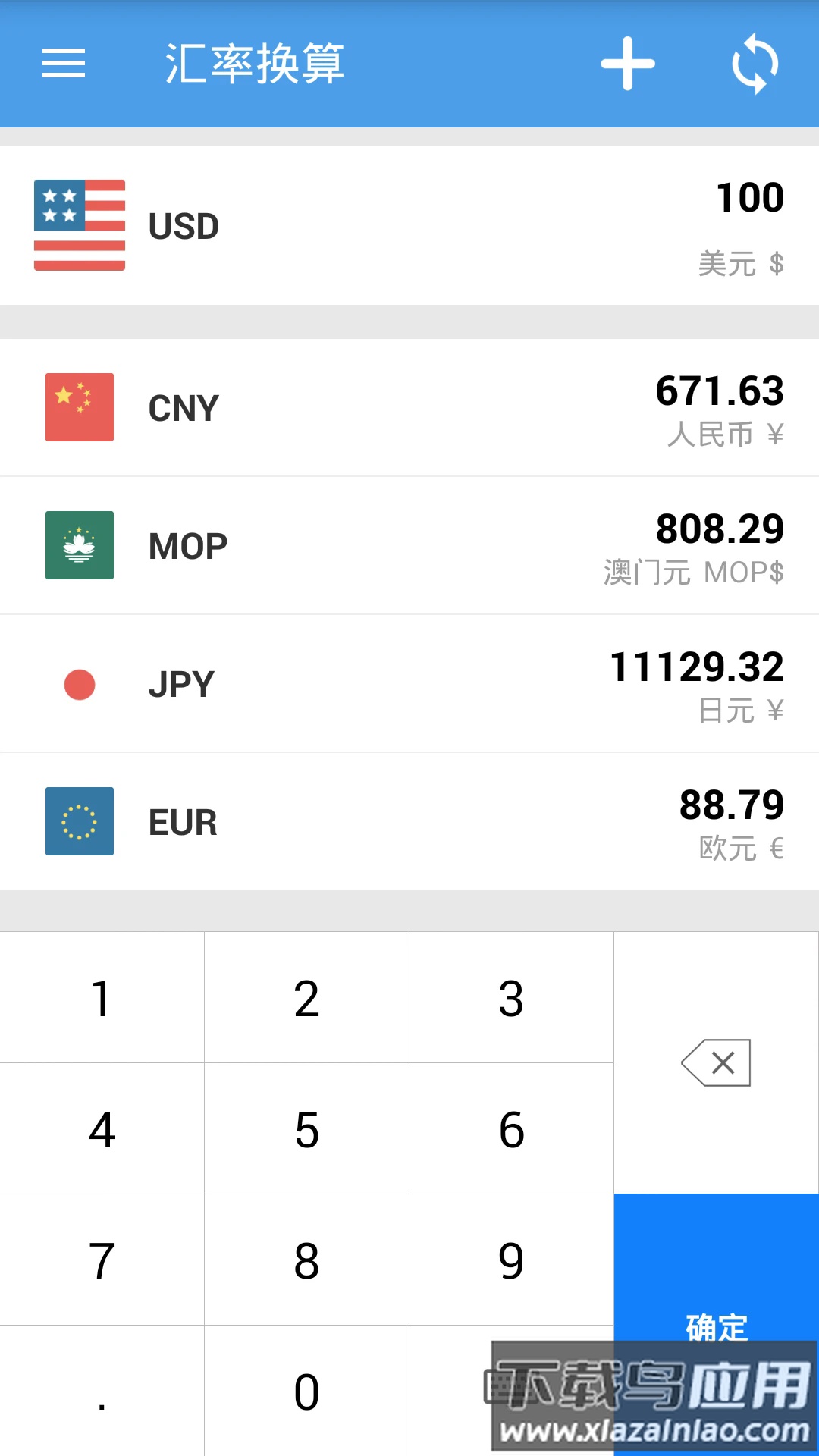
Task: Click the USD American flag icon
Action: 79,224
